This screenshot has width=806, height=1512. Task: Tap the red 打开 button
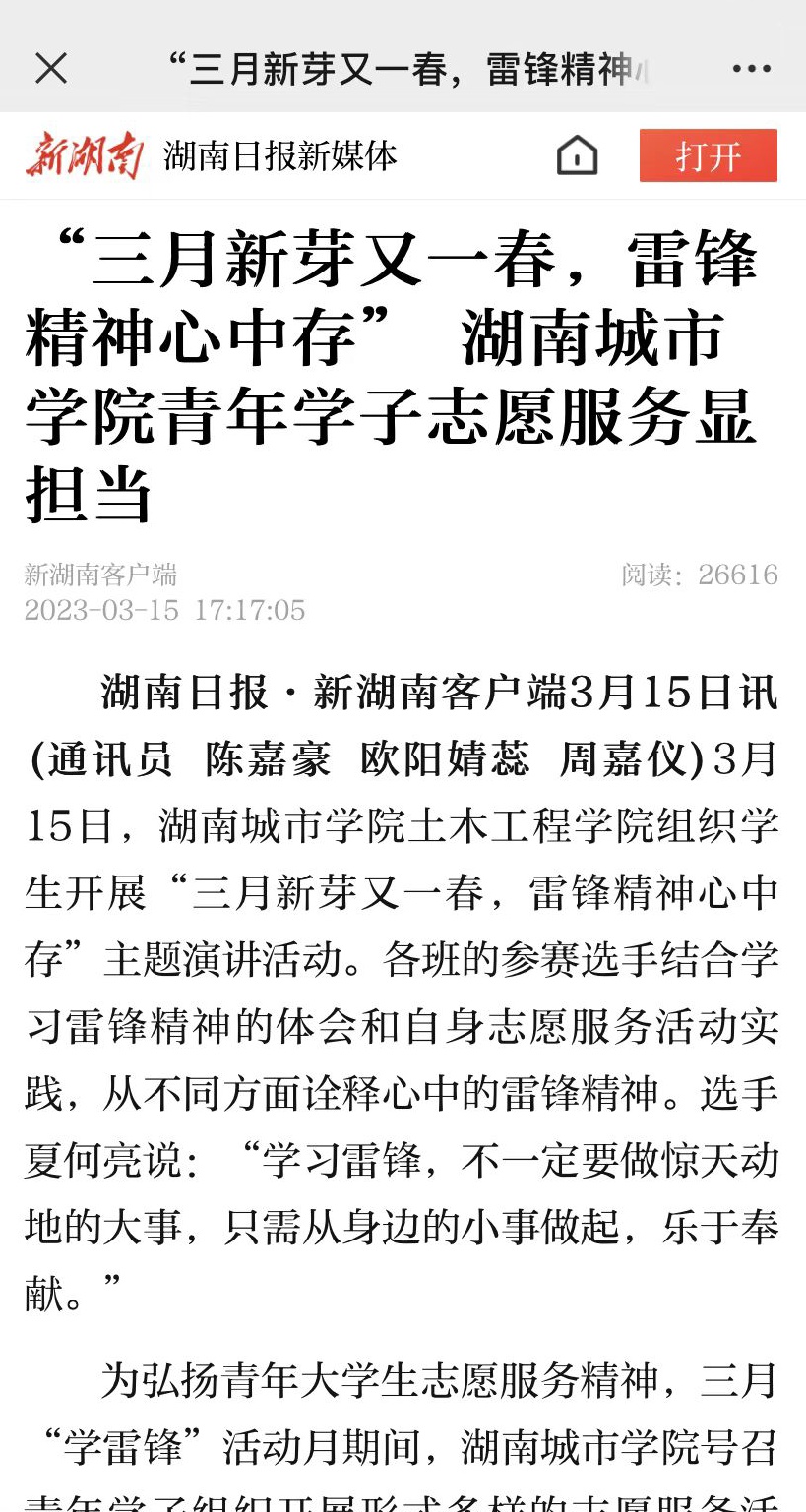point(709,155)
